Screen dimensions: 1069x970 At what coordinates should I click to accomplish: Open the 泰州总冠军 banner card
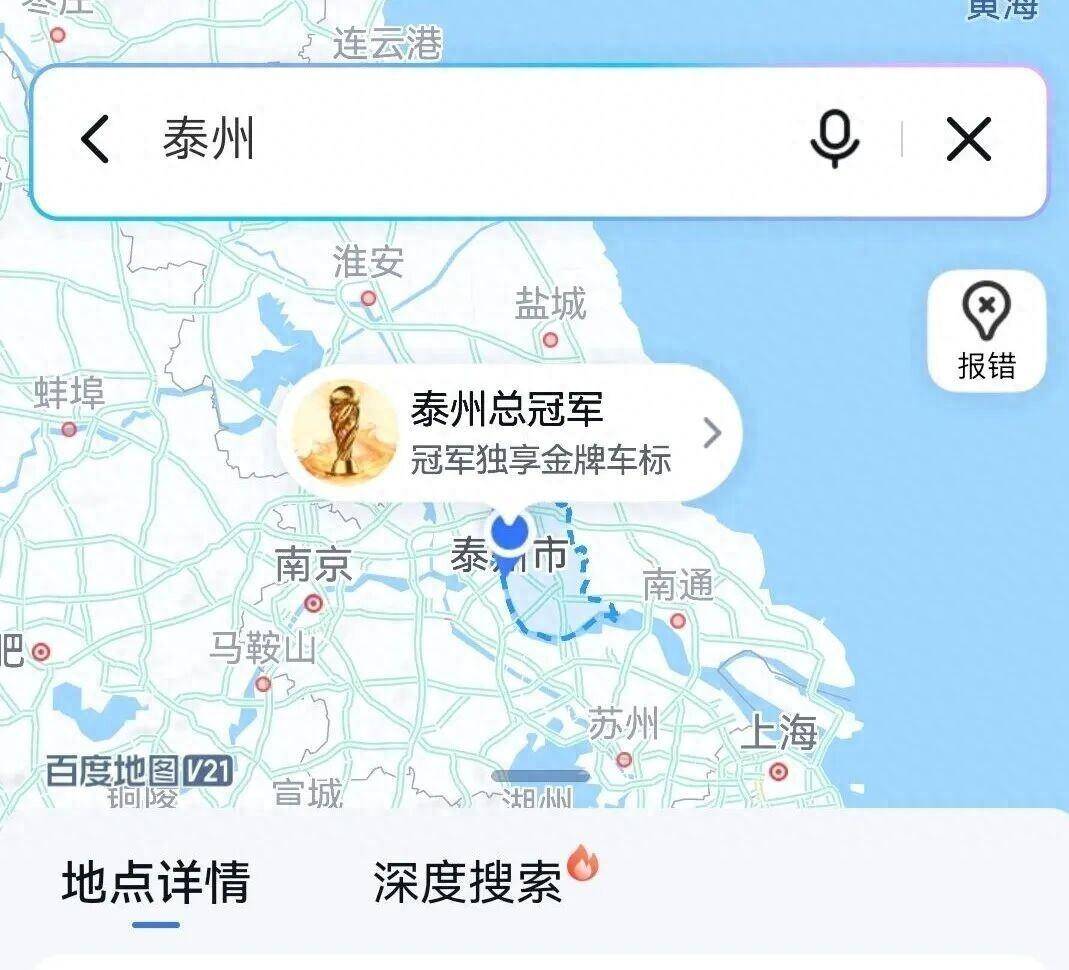[510, 433]
